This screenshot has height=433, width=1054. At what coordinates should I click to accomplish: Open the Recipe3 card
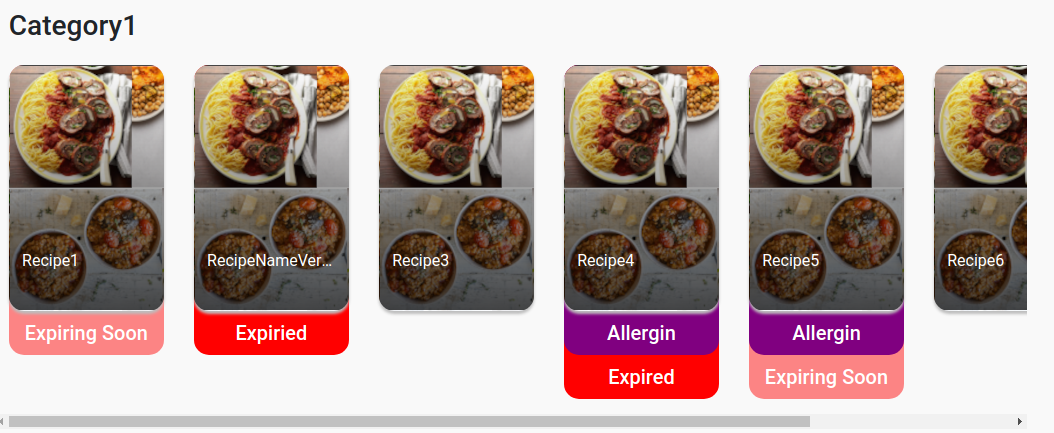pos(456,188)
